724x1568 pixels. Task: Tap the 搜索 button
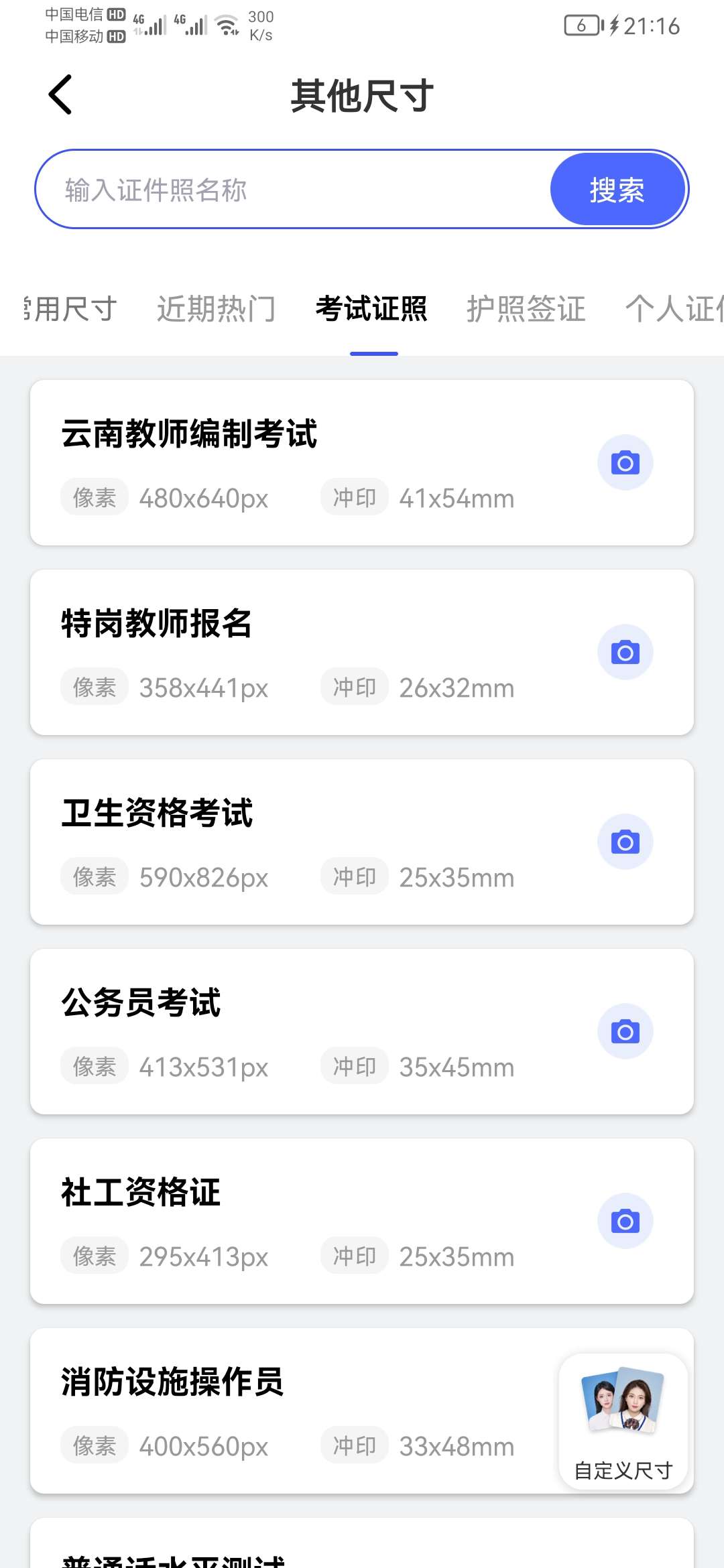tap(617, 190)
